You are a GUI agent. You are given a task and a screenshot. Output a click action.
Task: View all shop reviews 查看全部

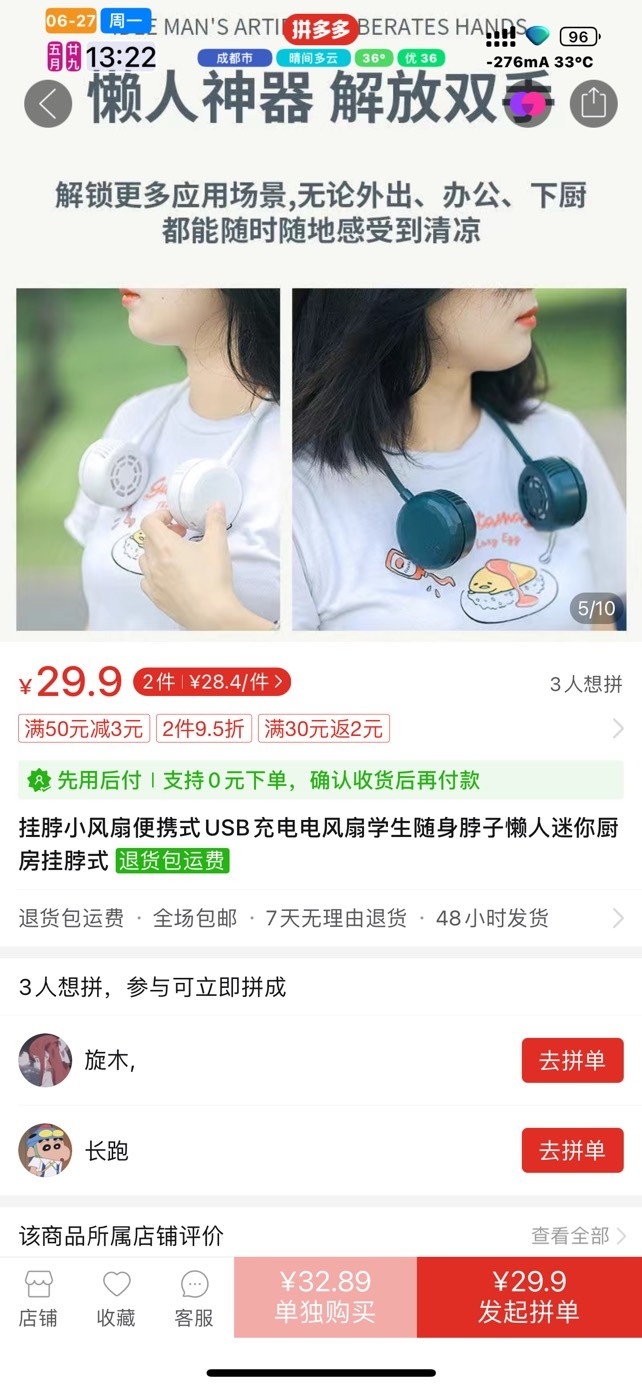pos(578,1236)
